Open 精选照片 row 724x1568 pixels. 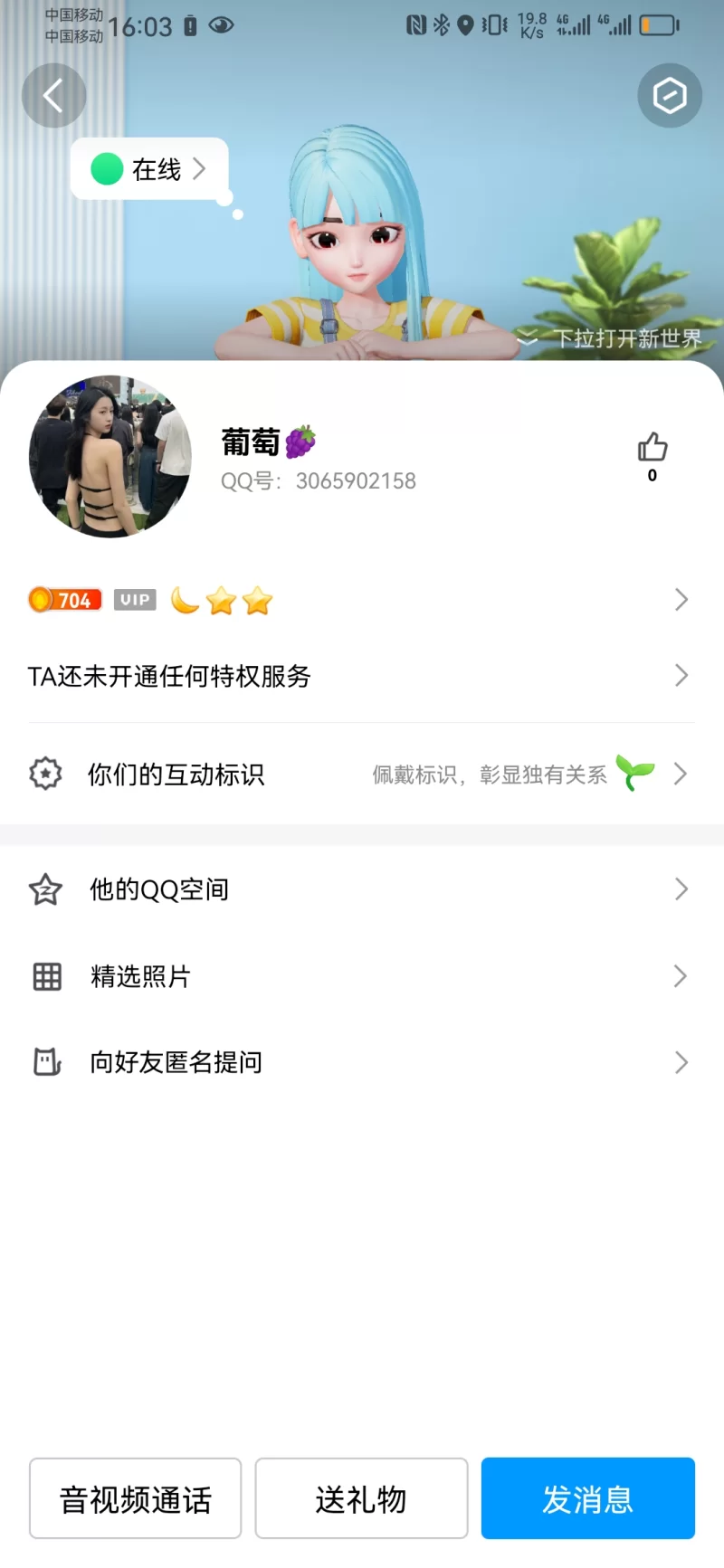click(360, 976)
